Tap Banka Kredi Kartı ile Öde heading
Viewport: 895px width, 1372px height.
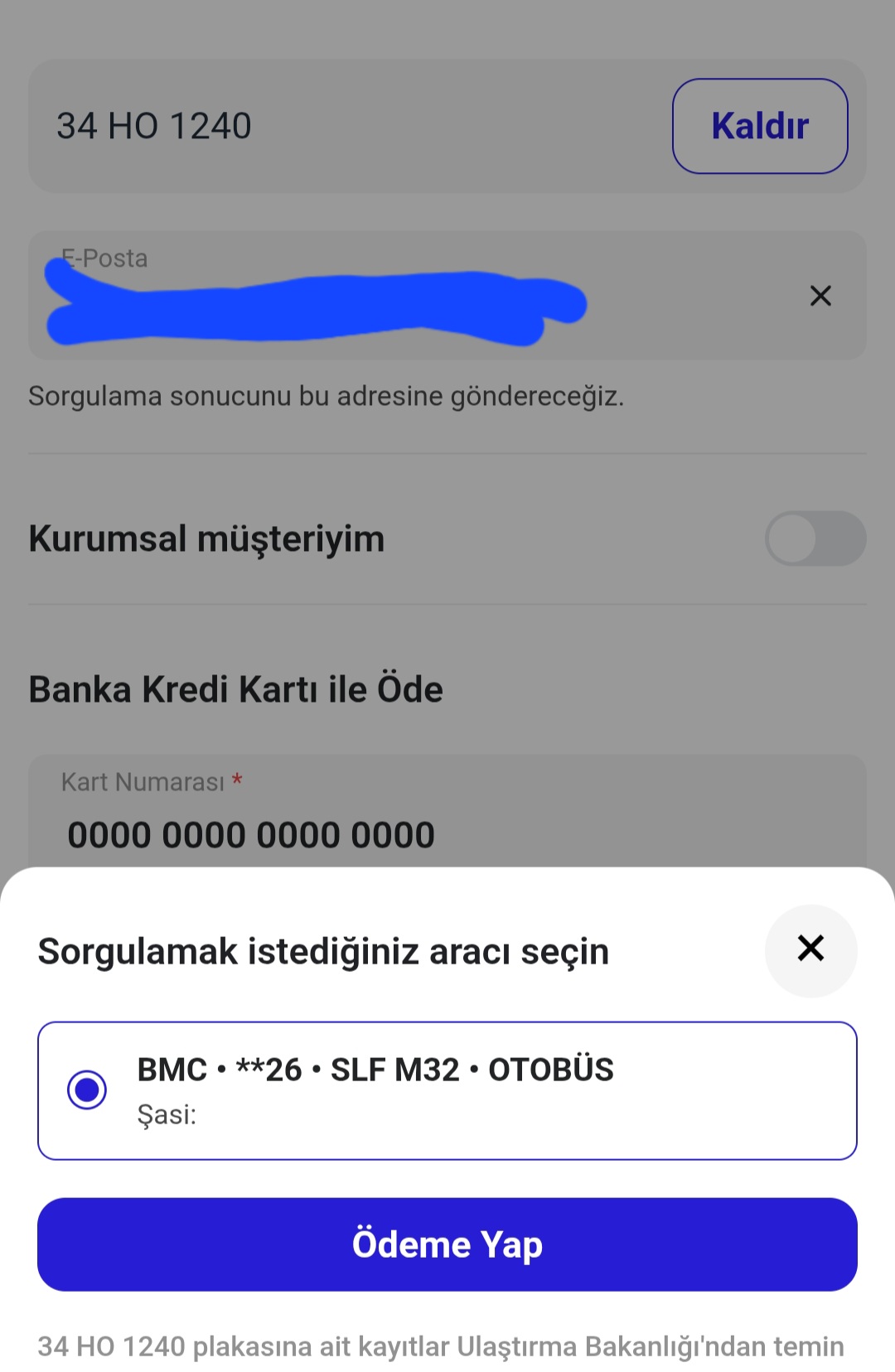[235, 688]
